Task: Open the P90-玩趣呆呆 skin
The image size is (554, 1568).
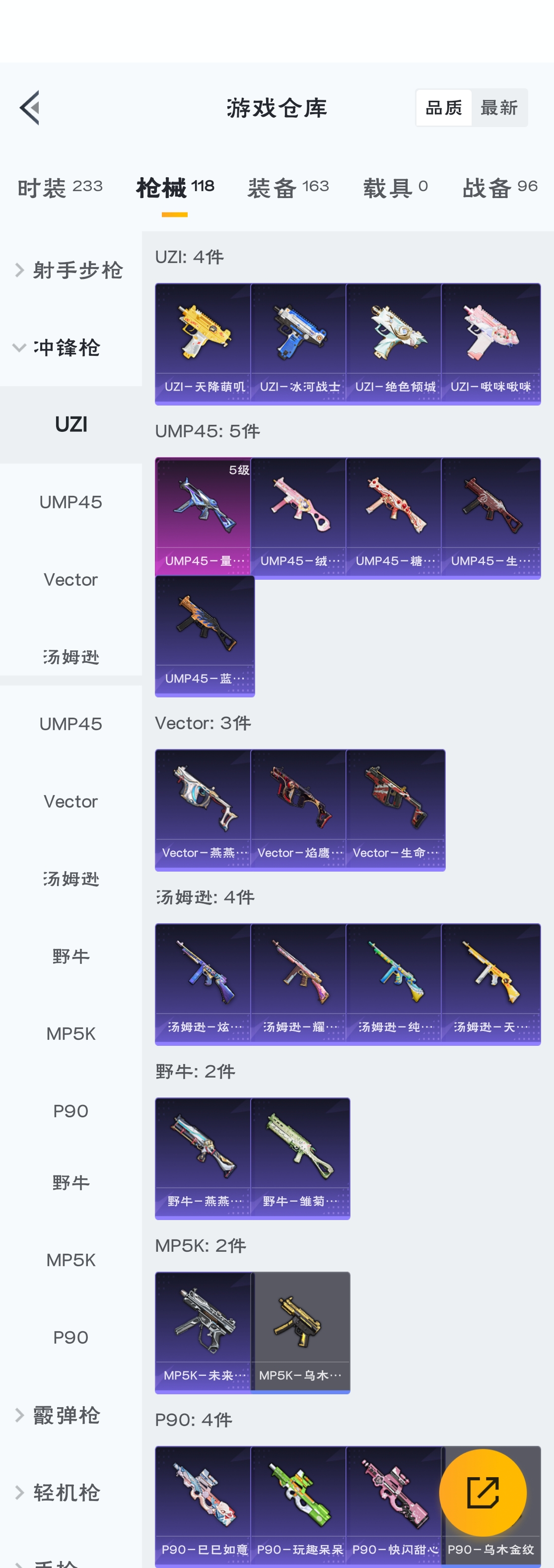Action: 298,1504
